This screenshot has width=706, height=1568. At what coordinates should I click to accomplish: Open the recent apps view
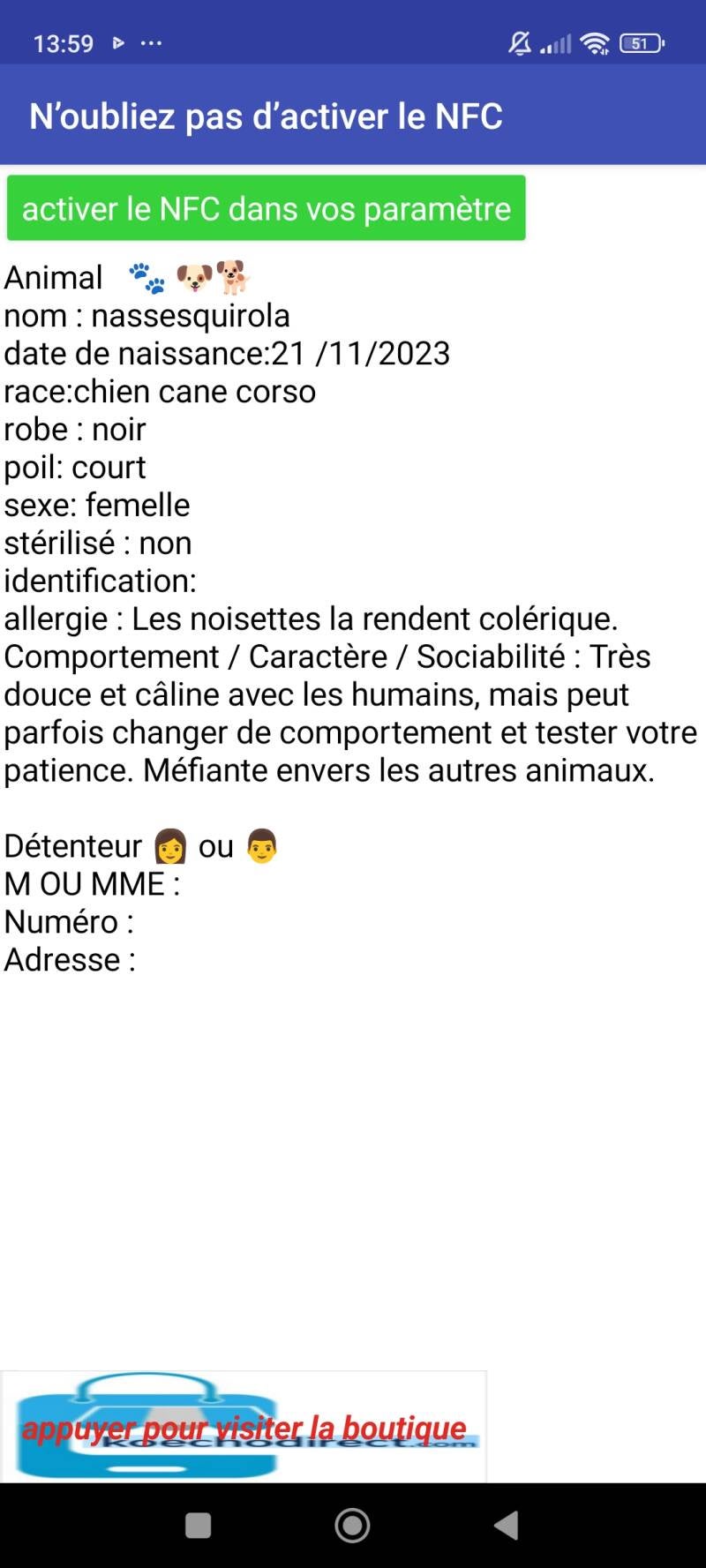pyautogui.click(x=199, y=1525)
